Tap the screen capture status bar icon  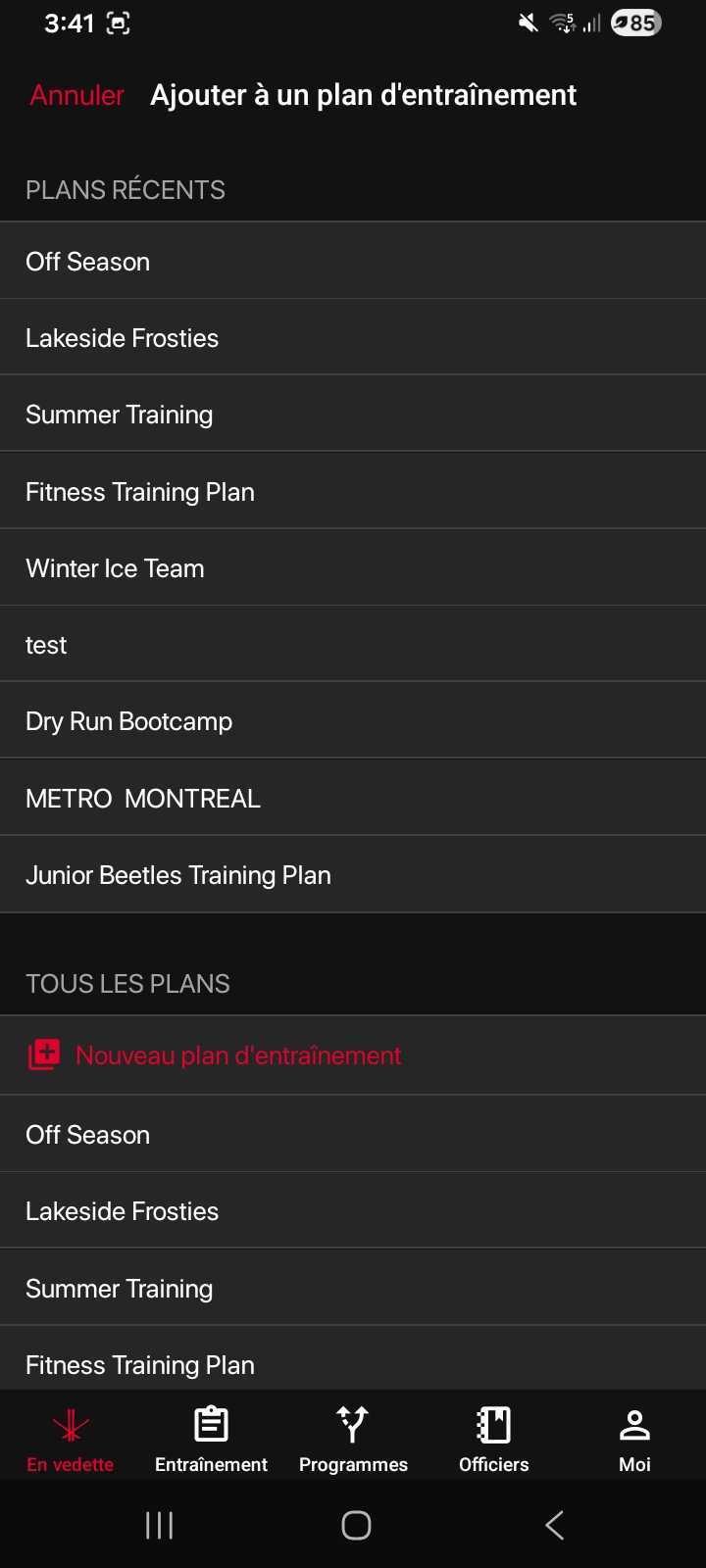point(118,22)
